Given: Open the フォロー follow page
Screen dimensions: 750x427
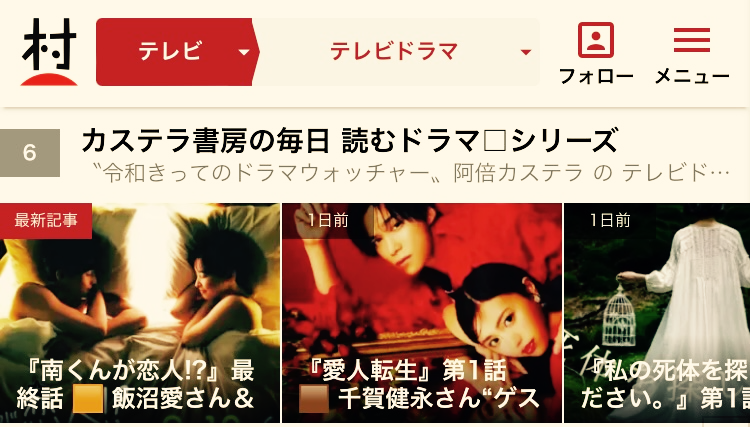Looking at the screenshot, I should point(596,54).
